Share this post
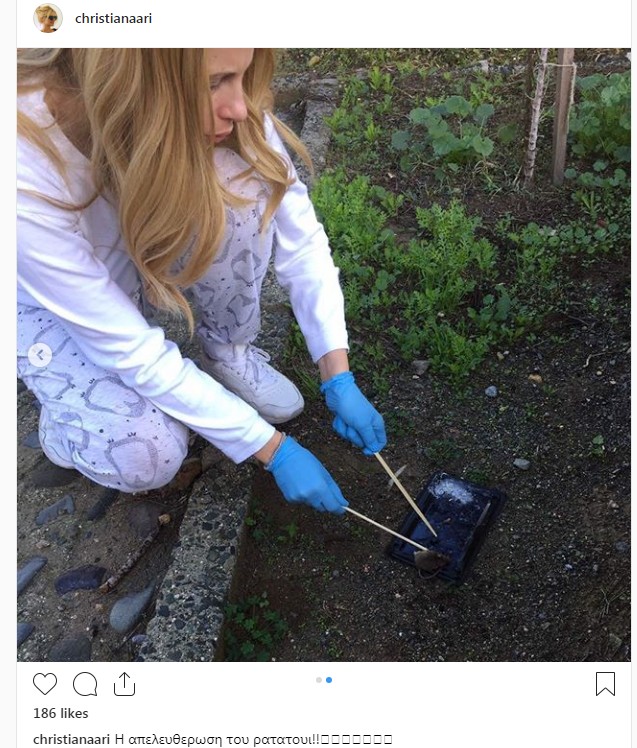637x748 pixels. tap(124, 684)
